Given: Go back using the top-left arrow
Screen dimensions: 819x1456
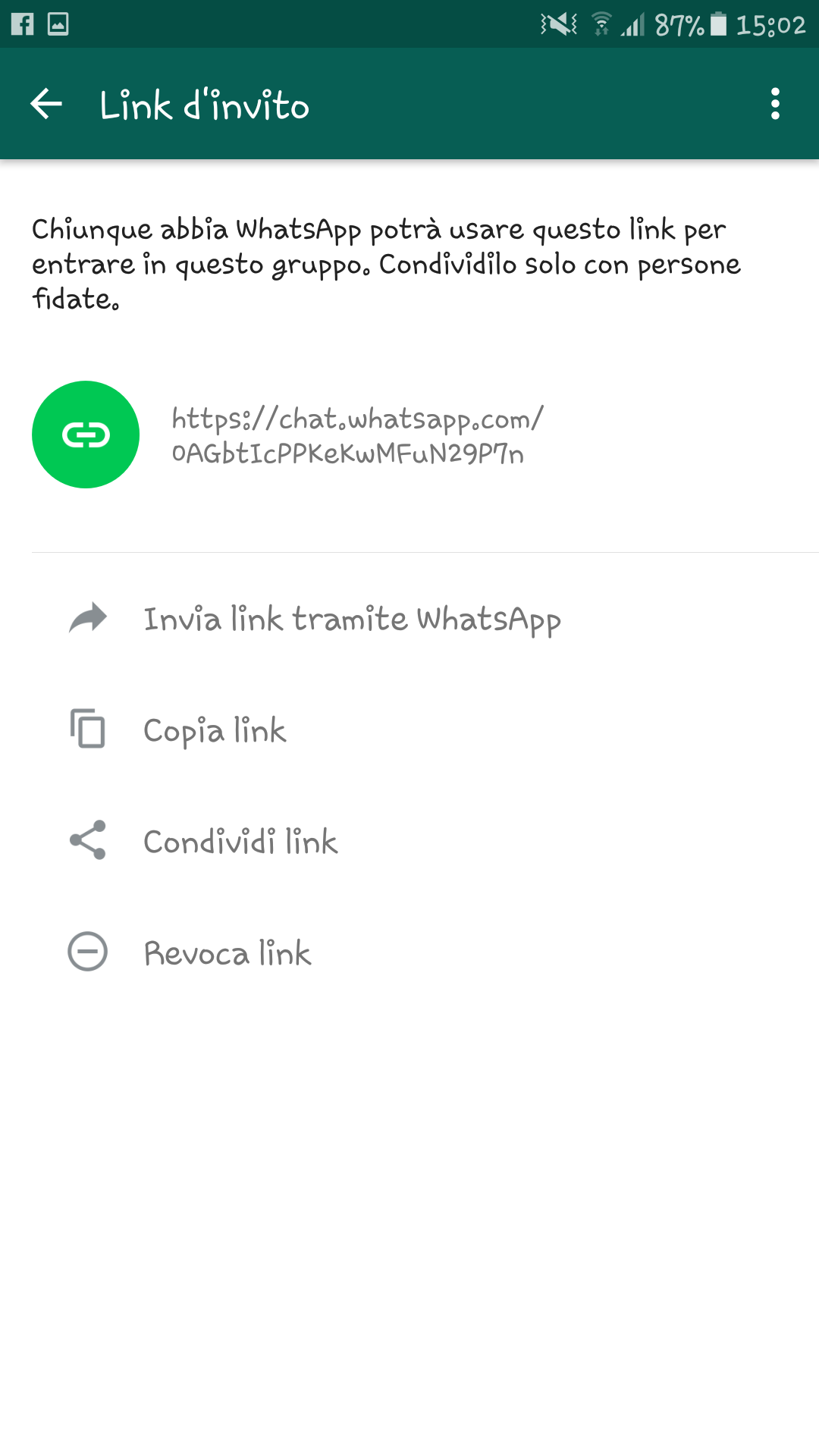Looking at the screenshot, I should point(46,104).
